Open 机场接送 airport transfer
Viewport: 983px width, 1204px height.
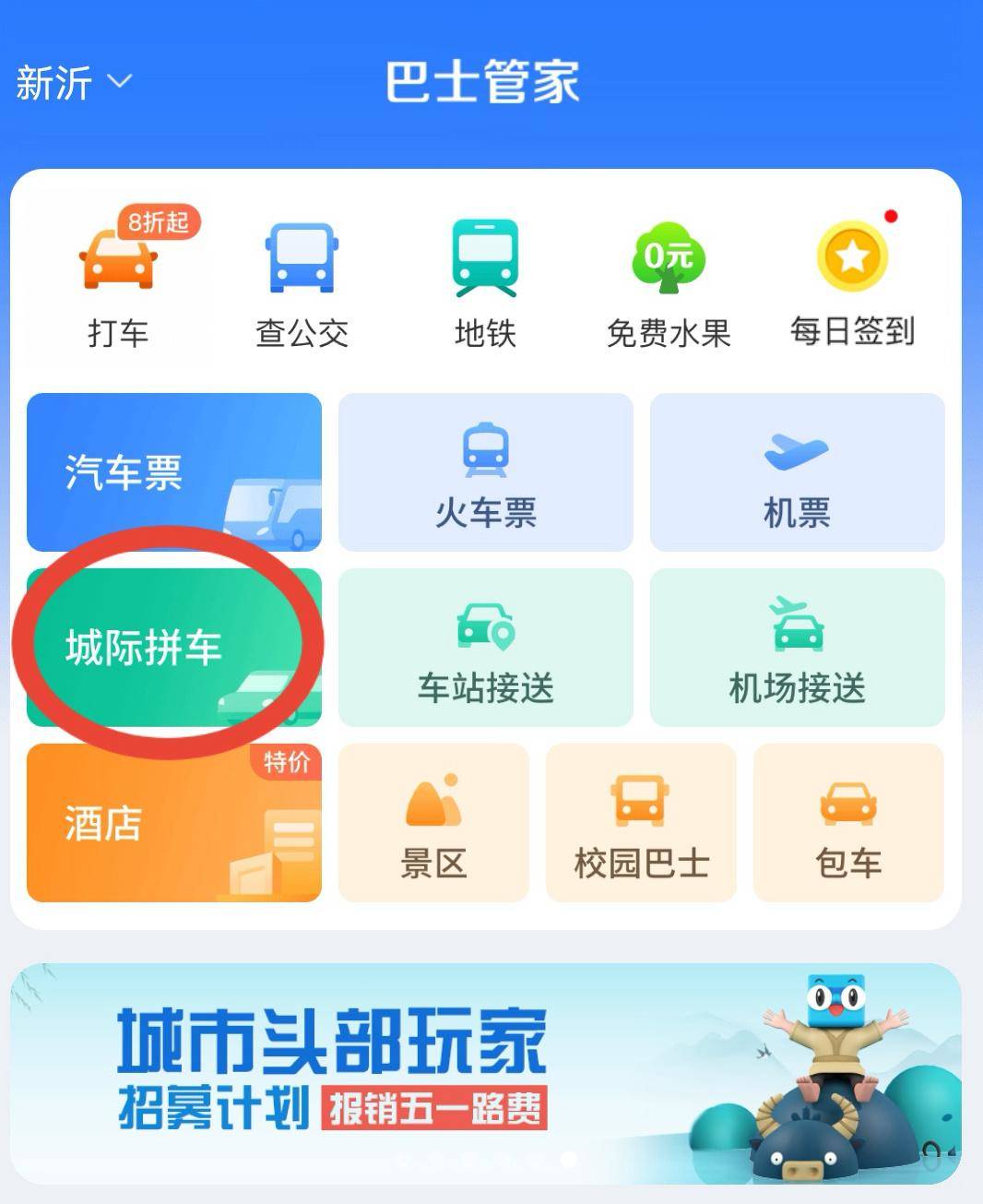(x=797, y=648)
